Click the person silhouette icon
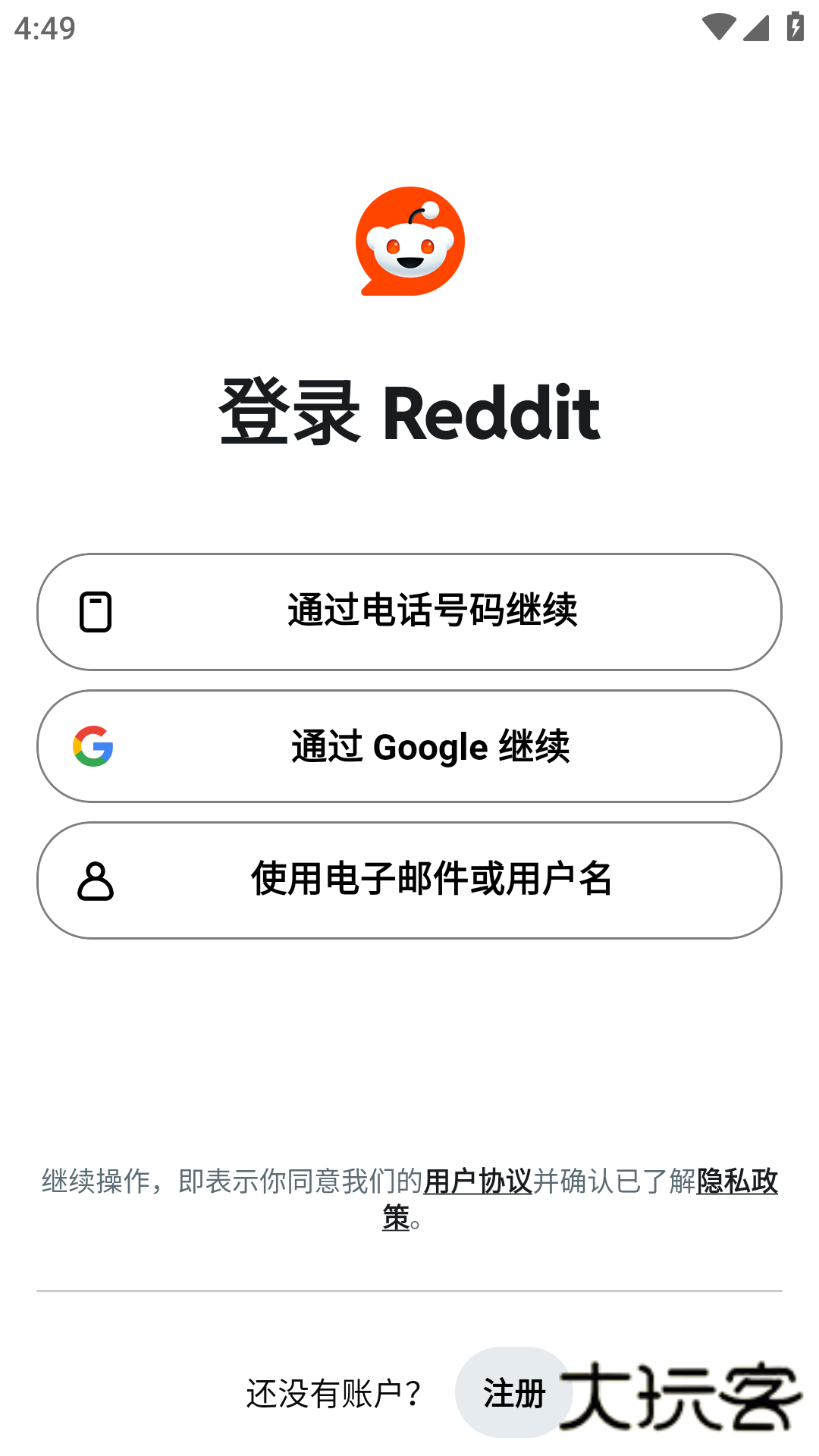Screen dimensions: 819x1456 (x=96, y=880)
